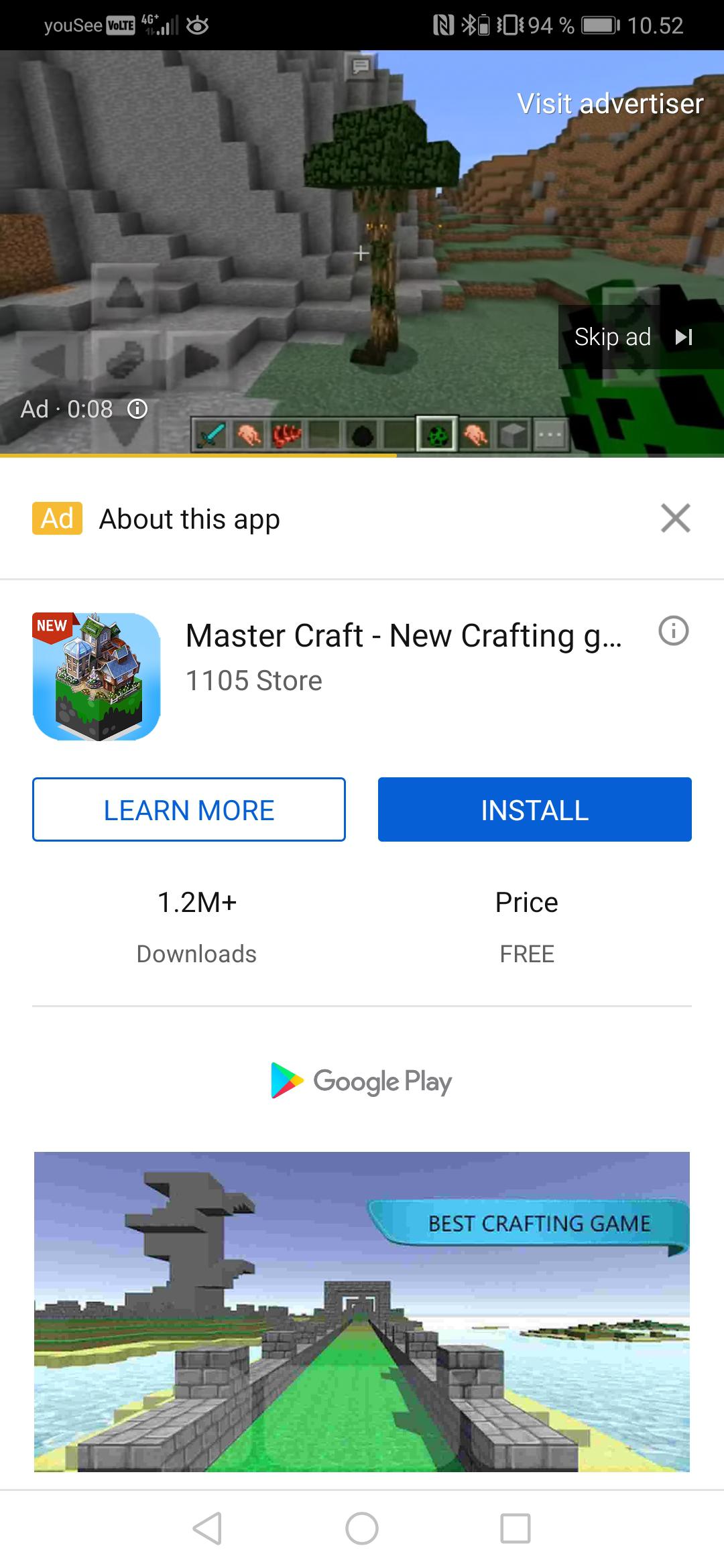Open ad info icon next to timer

137,409
